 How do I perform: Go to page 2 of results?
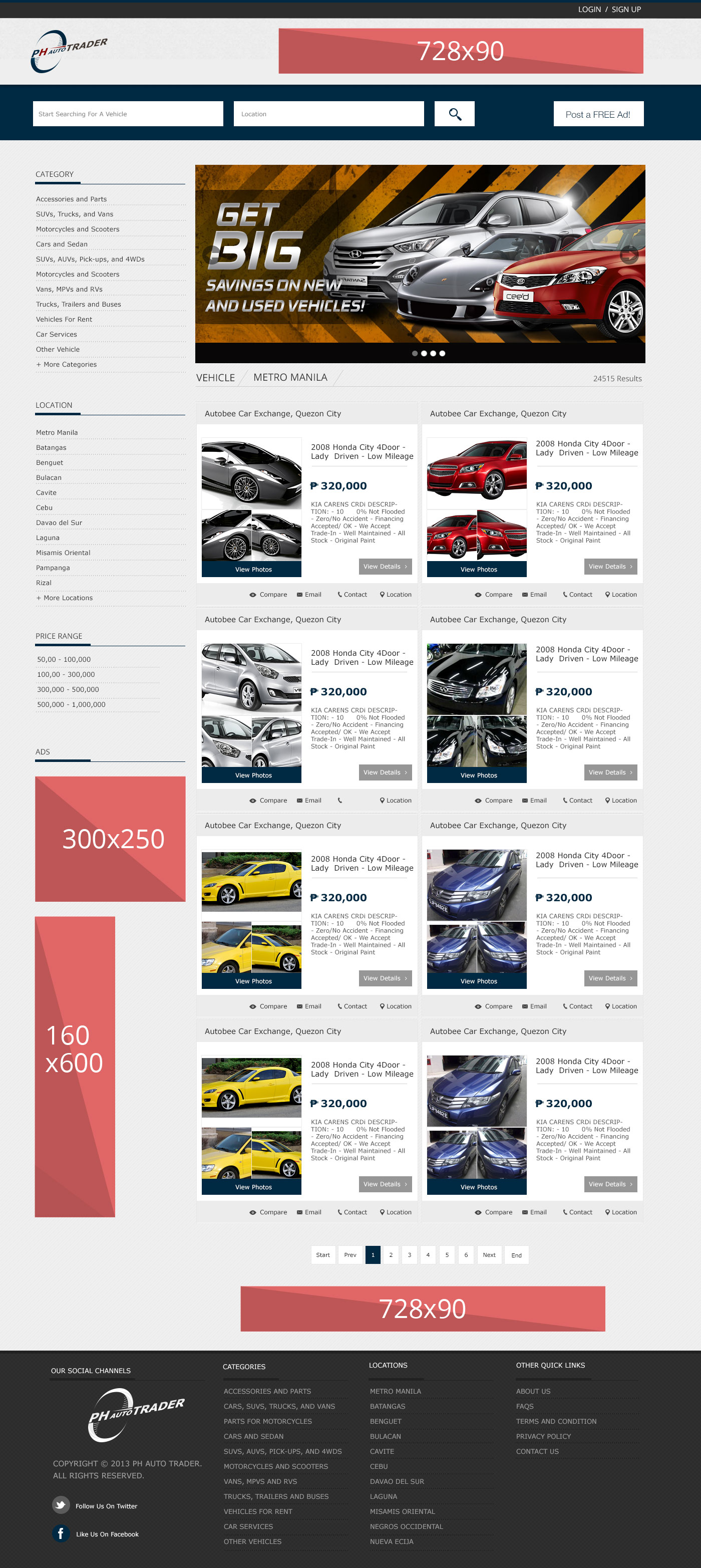391,1254
